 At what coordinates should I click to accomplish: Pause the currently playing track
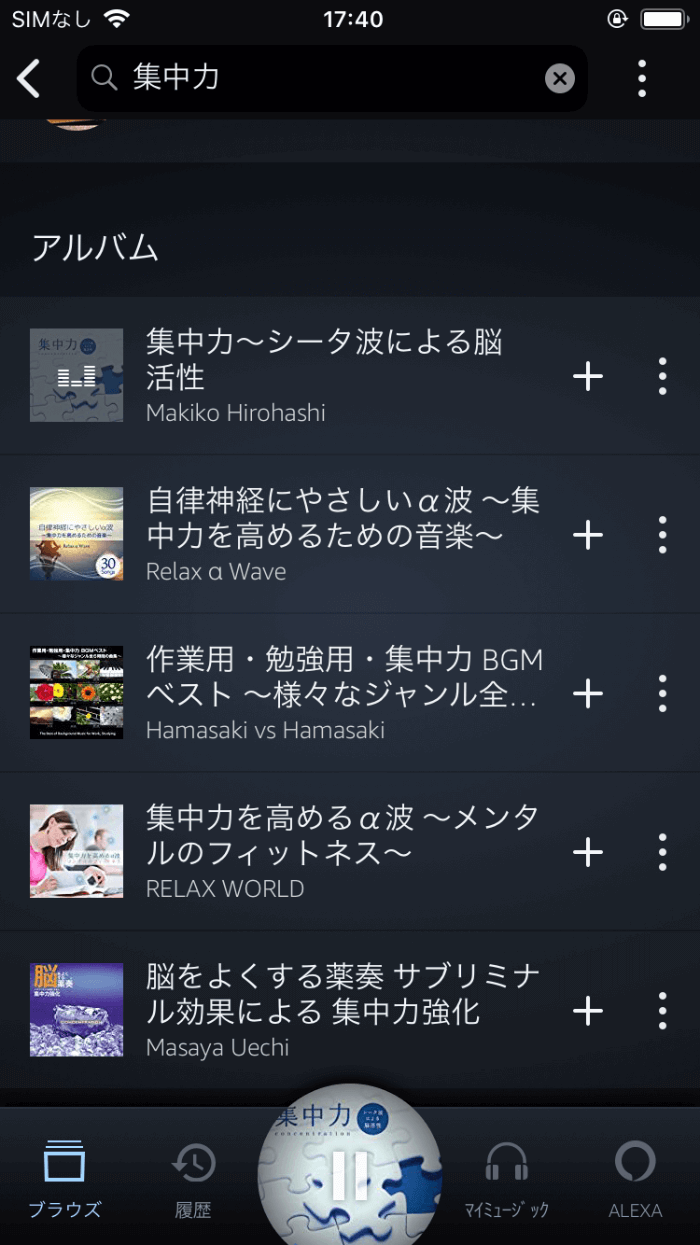click(x=350, y=1174)
